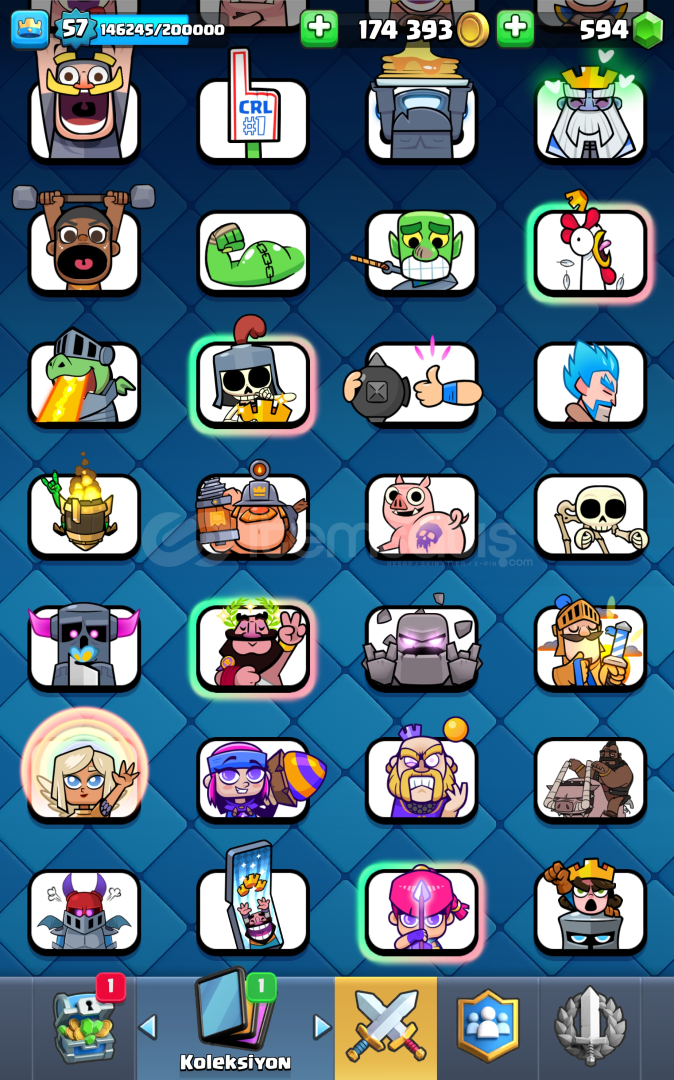674x1080 pixels.
Task: Tap the right arrow beside Koleksiyon
Action: tap(322, 1026)
